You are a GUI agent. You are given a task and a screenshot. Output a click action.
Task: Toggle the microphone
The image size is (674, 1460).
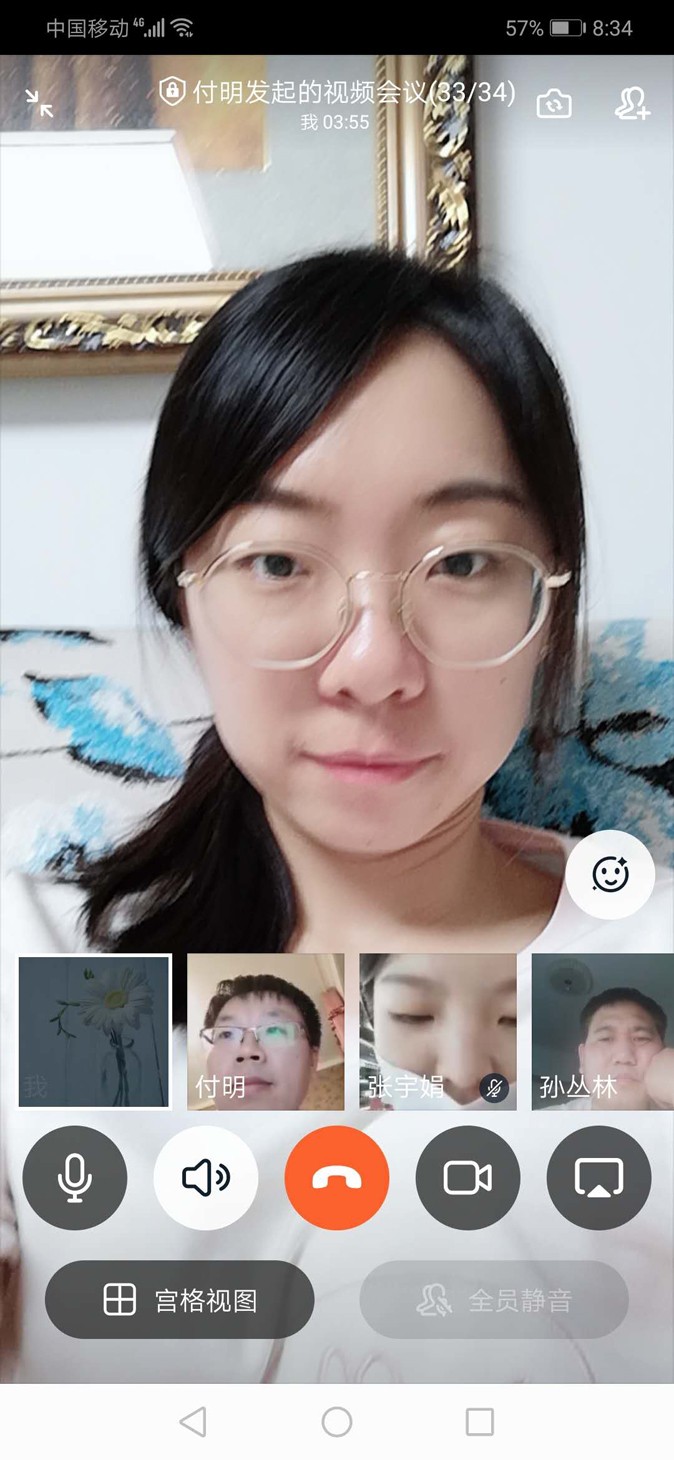click(x=75, y=1178)
